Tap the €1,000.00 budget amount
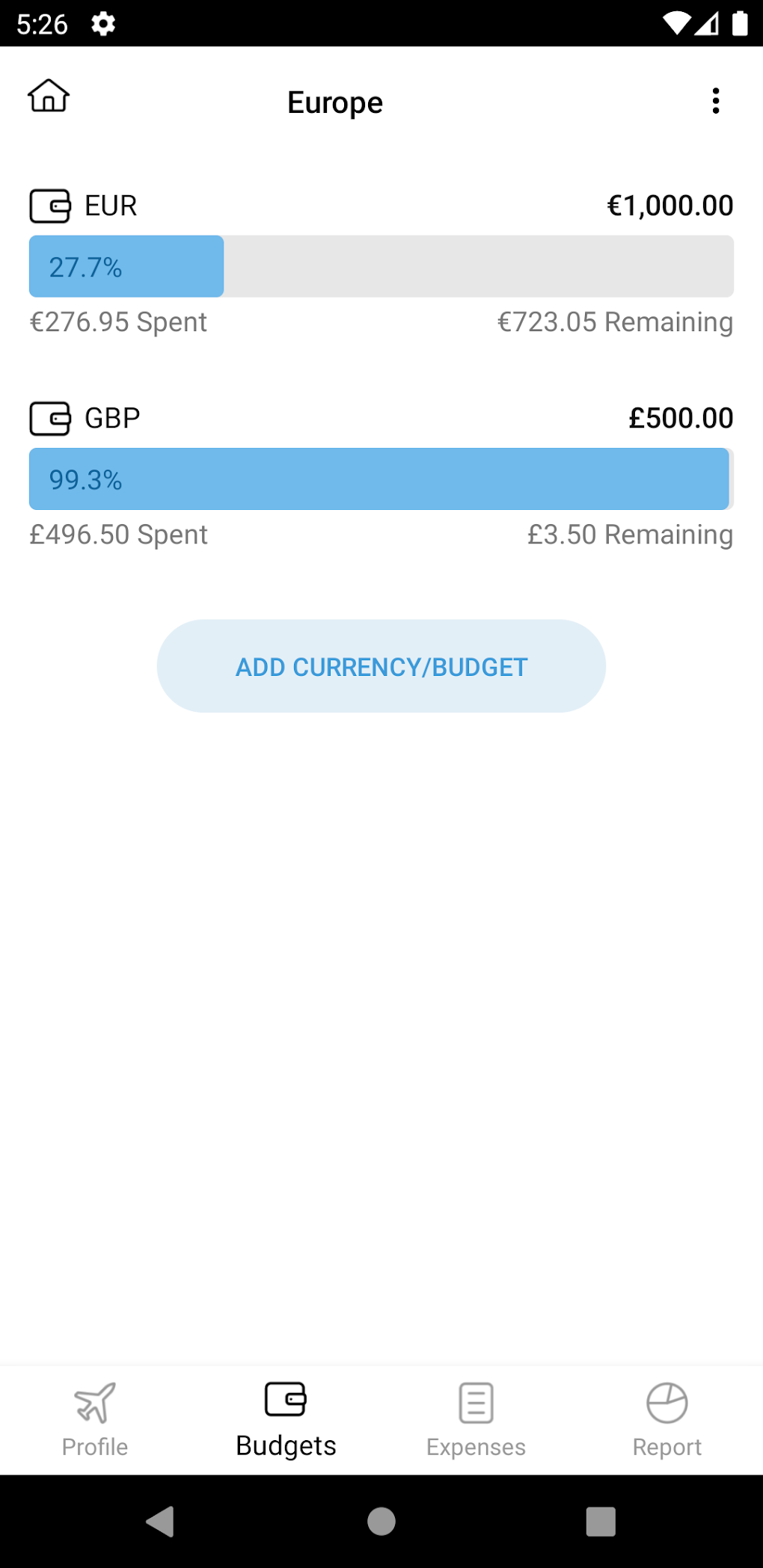This screenshot has width=763, height=1568. coord(669,205)
